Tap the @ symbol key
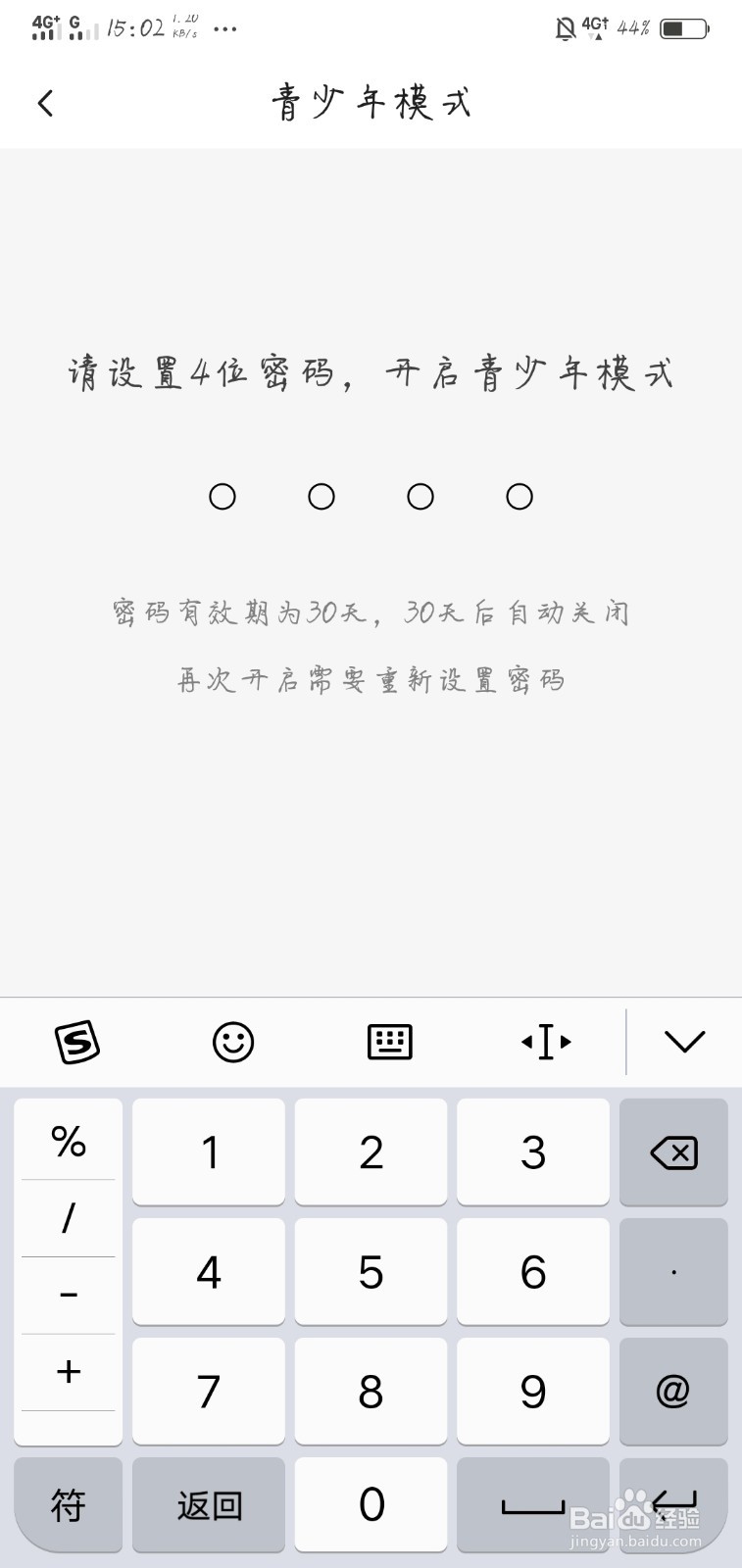Viewport: 742px width, 1568px height. point(673,1391)
